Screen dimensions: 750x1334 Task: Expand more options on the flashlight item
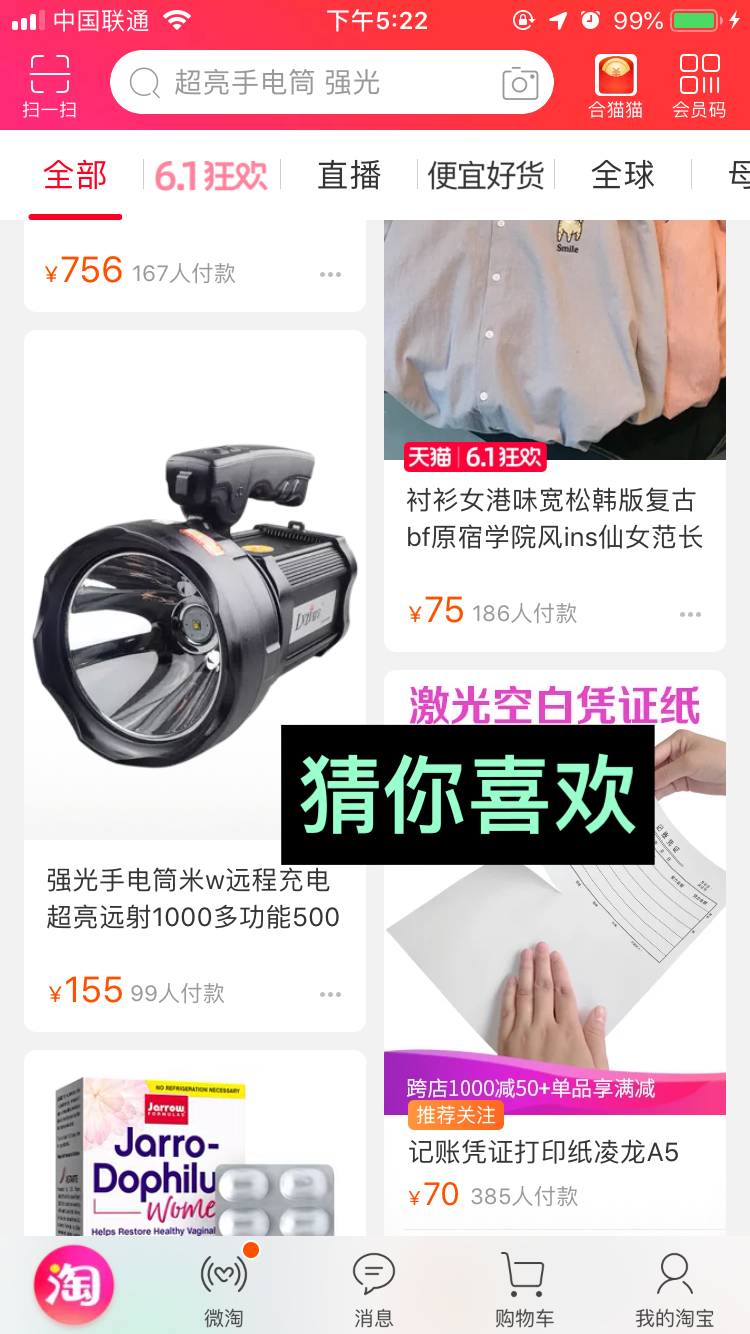pyautogui.click(x=331, y=993)
